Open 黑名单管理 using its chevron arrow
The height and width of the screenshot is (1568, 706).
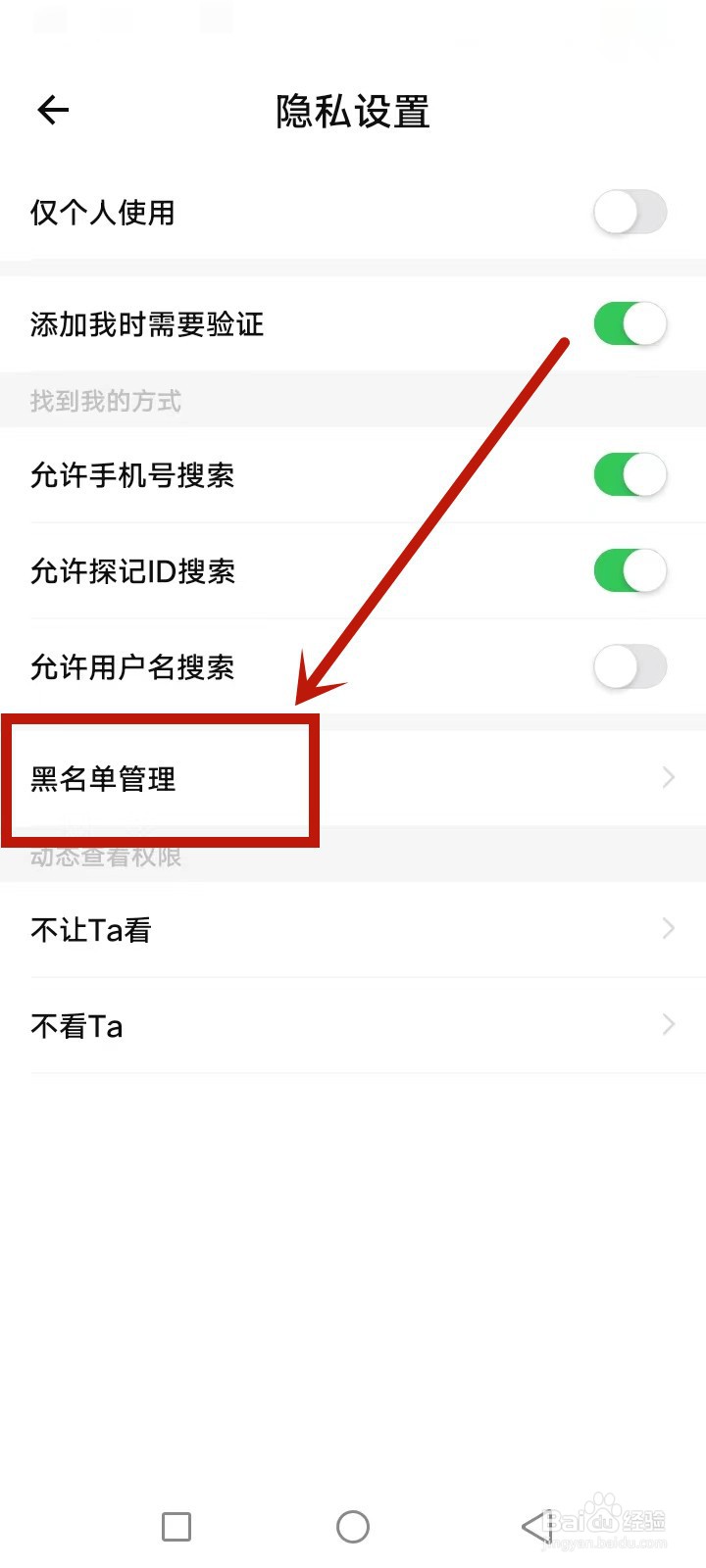point(667,778)
